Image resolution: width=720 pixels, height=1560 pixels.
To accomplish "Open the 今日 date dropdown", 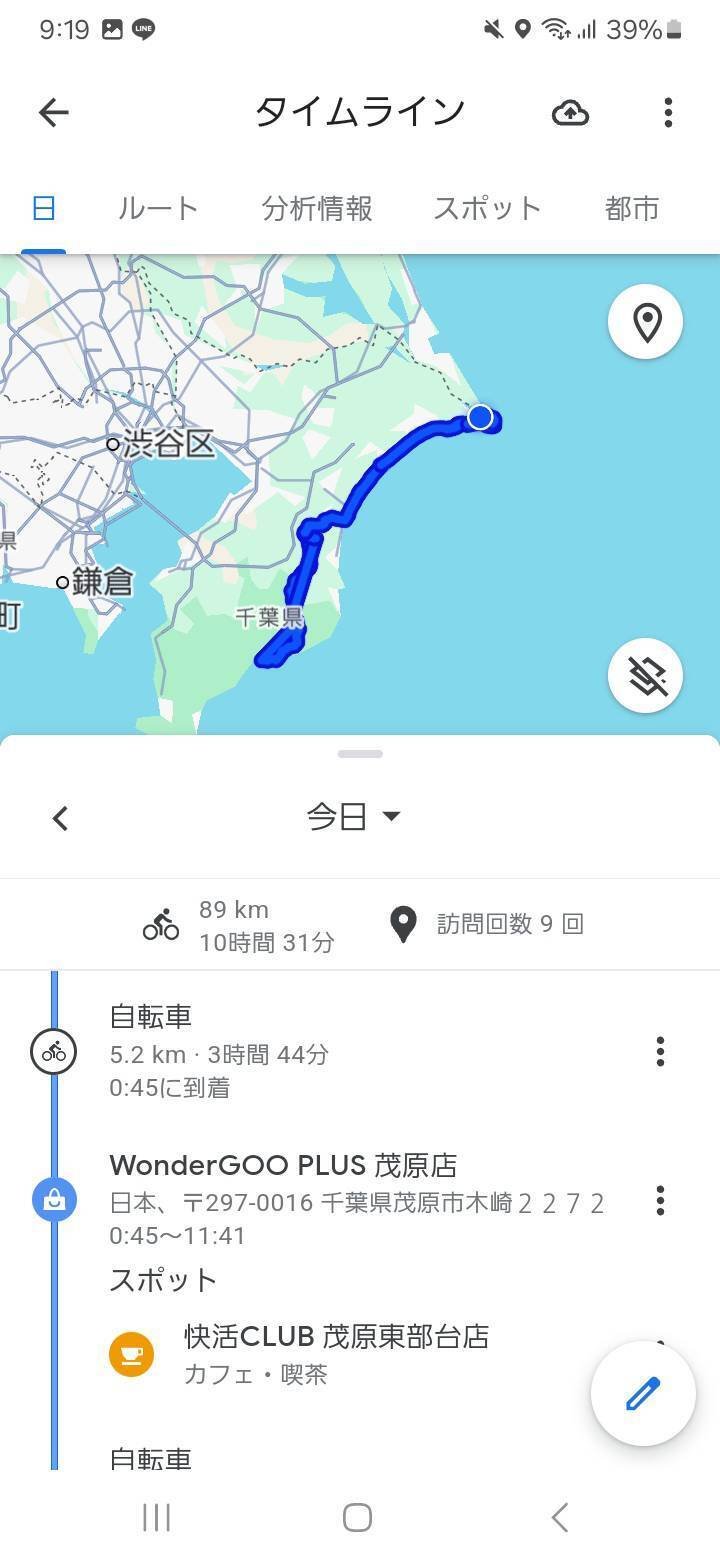I will [x=353, y=817].
